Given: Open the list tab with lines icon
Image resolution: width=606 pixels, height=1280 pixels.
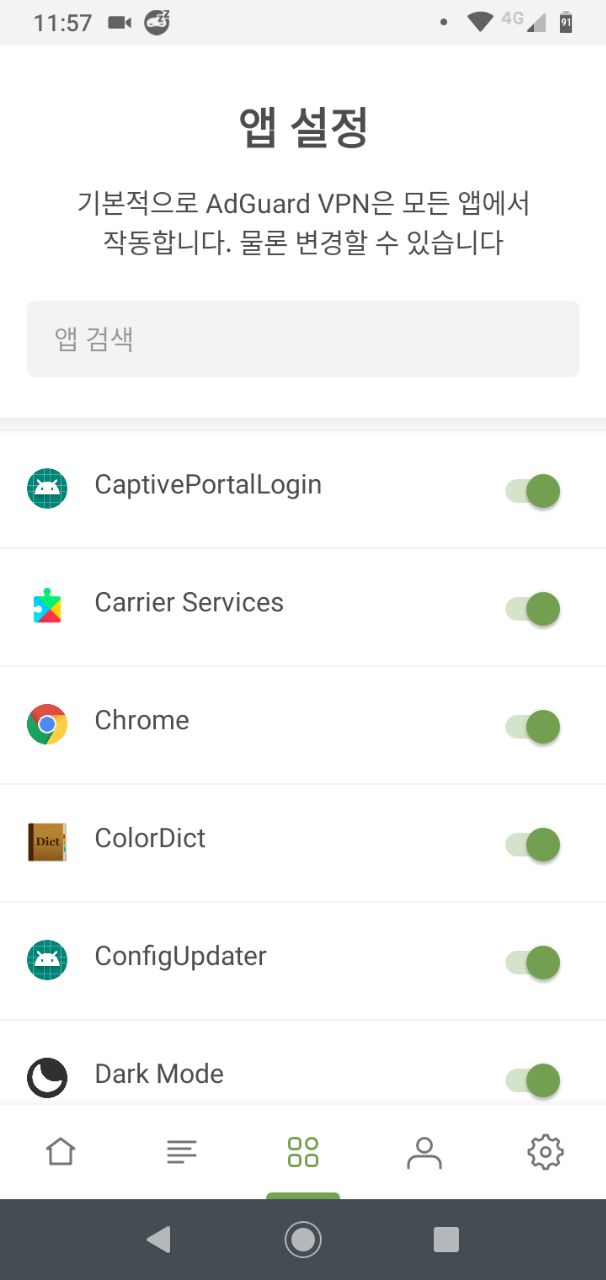Looking at the screenshot, I should 182,1152.
